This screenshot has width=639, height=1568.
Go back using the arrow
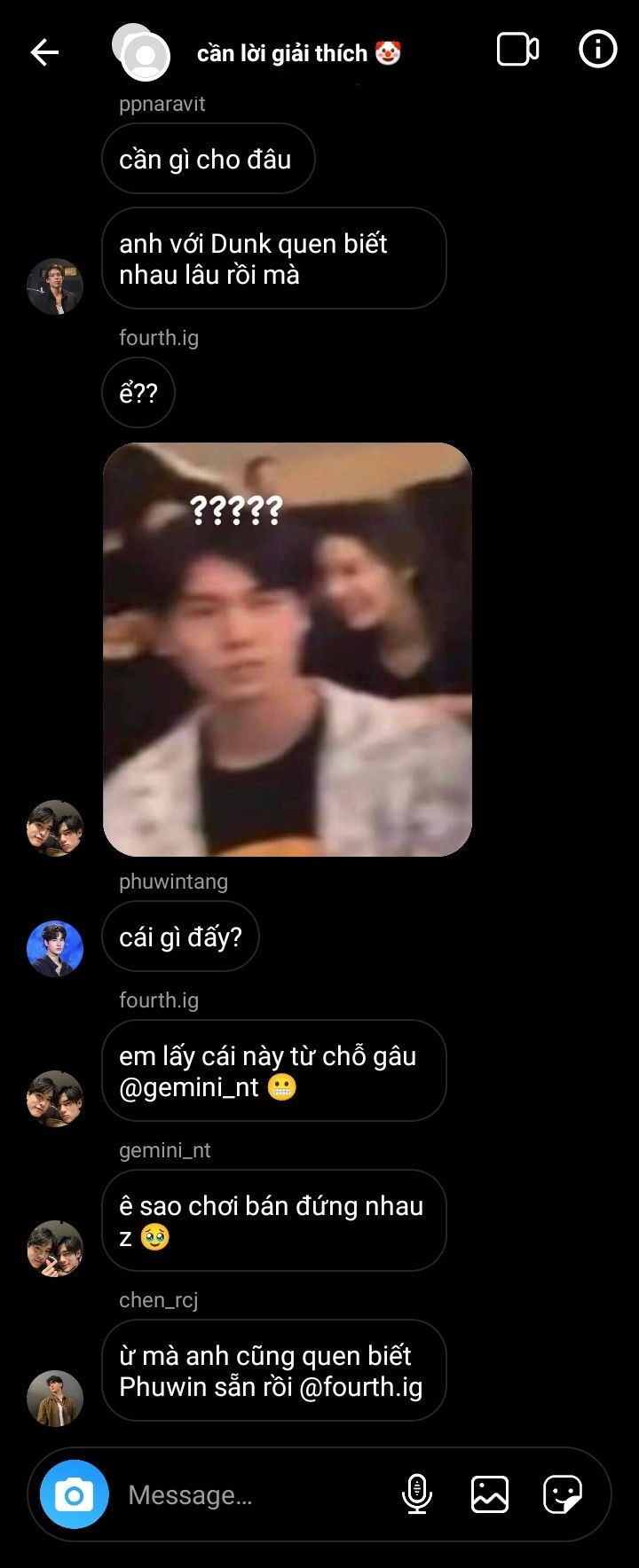click(x=44, y=52)
